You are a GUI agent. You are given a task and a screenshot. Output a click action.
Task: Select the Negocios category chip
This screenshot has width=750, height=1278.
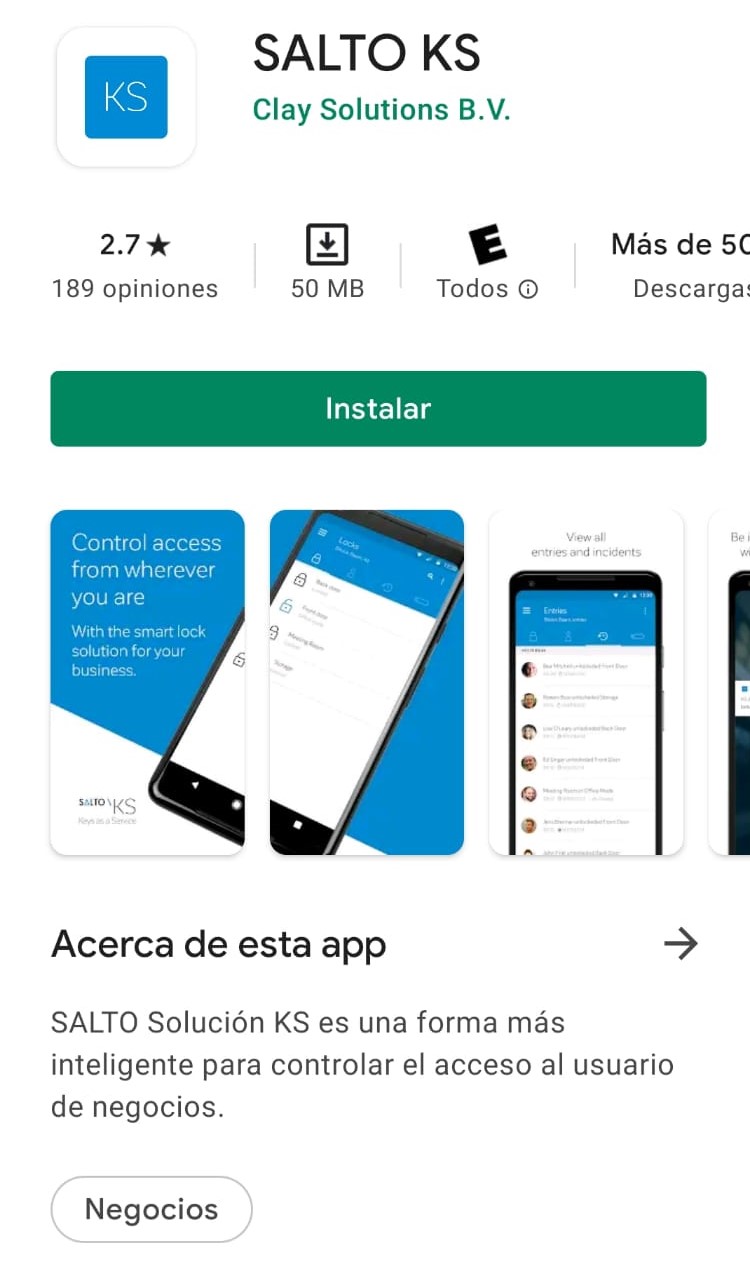151,1209
